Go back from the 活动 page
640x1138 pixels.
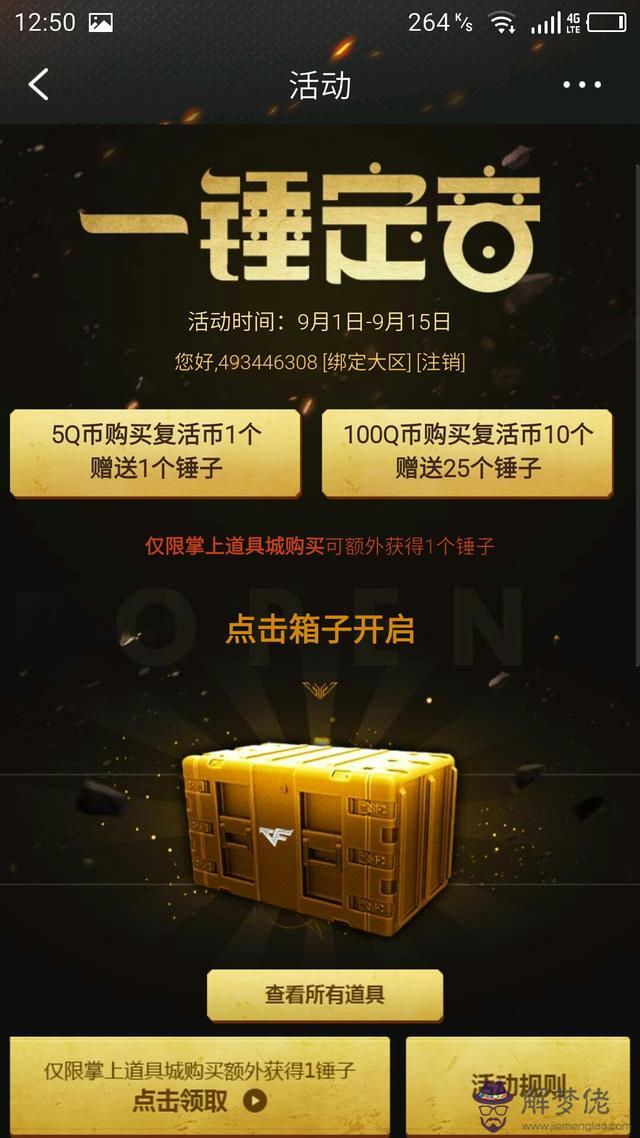pyautogui.click(x=38, y=85)
